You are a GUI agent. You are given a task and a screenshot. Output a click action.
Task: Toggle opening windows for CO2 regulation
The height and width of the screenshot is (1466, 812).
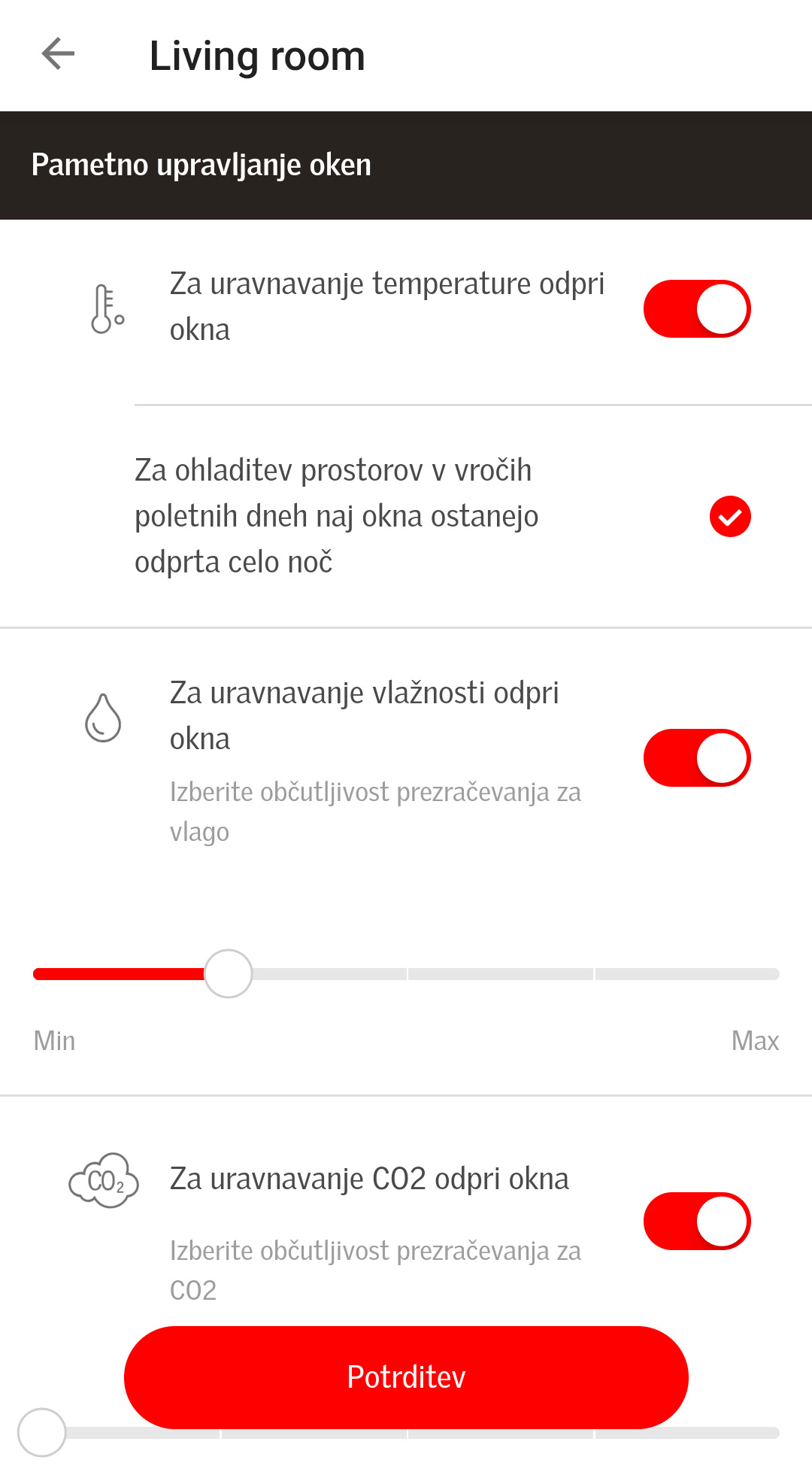pyautogui.click(x=696, y=1222)
